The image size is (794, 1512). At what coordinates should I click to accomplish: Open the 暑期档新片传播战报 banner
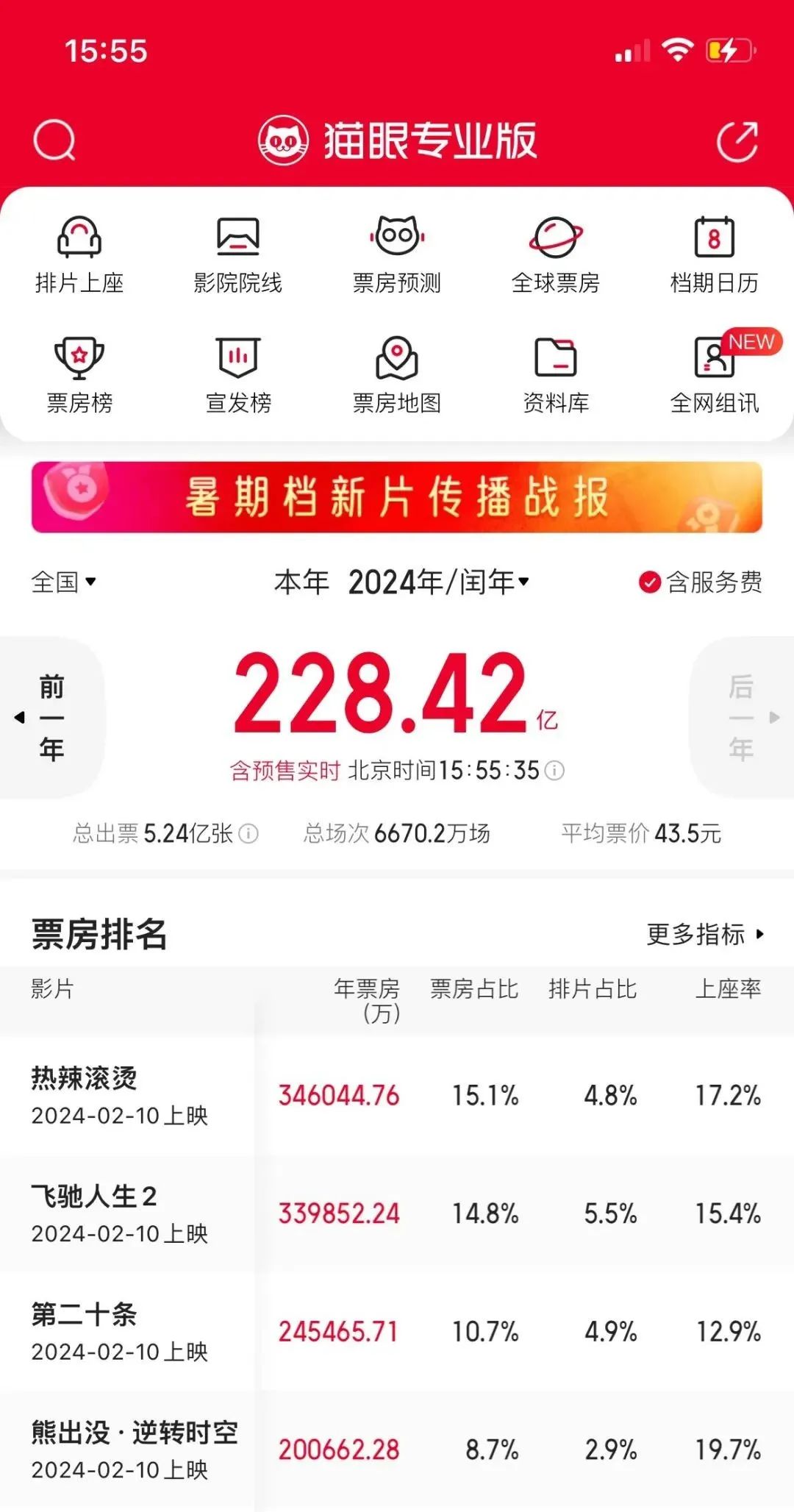(x=397, y=497)
